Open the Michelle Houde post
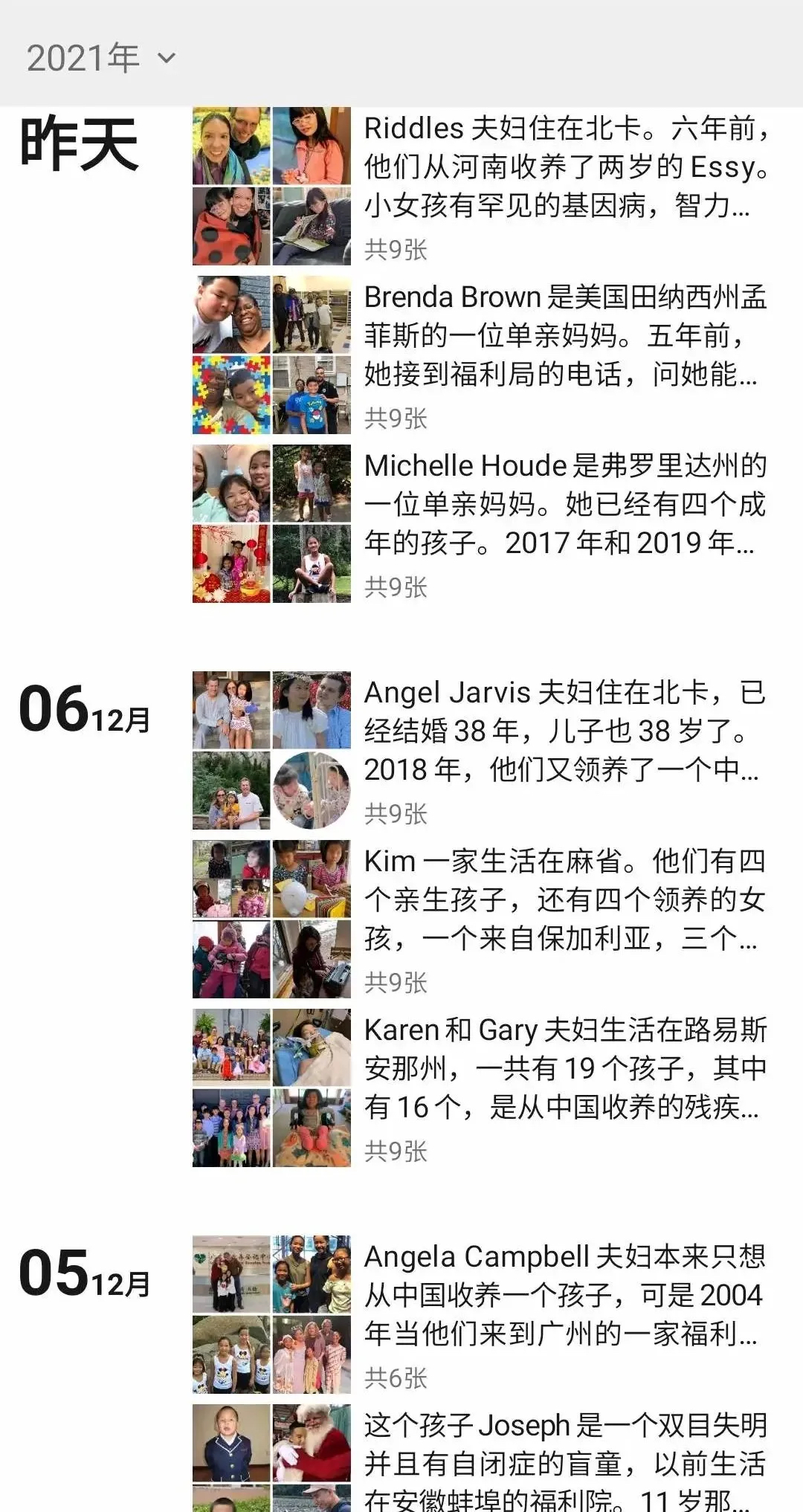 (565, 505)
